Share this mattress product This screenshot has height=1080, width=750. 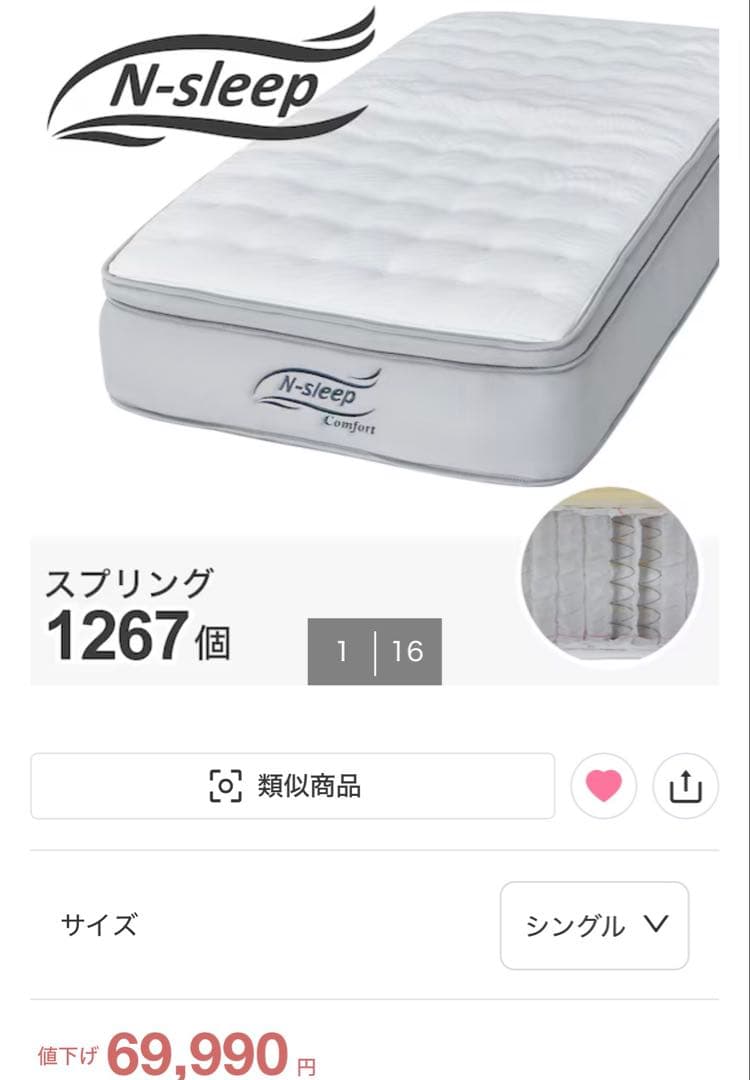tap(685, 786)
